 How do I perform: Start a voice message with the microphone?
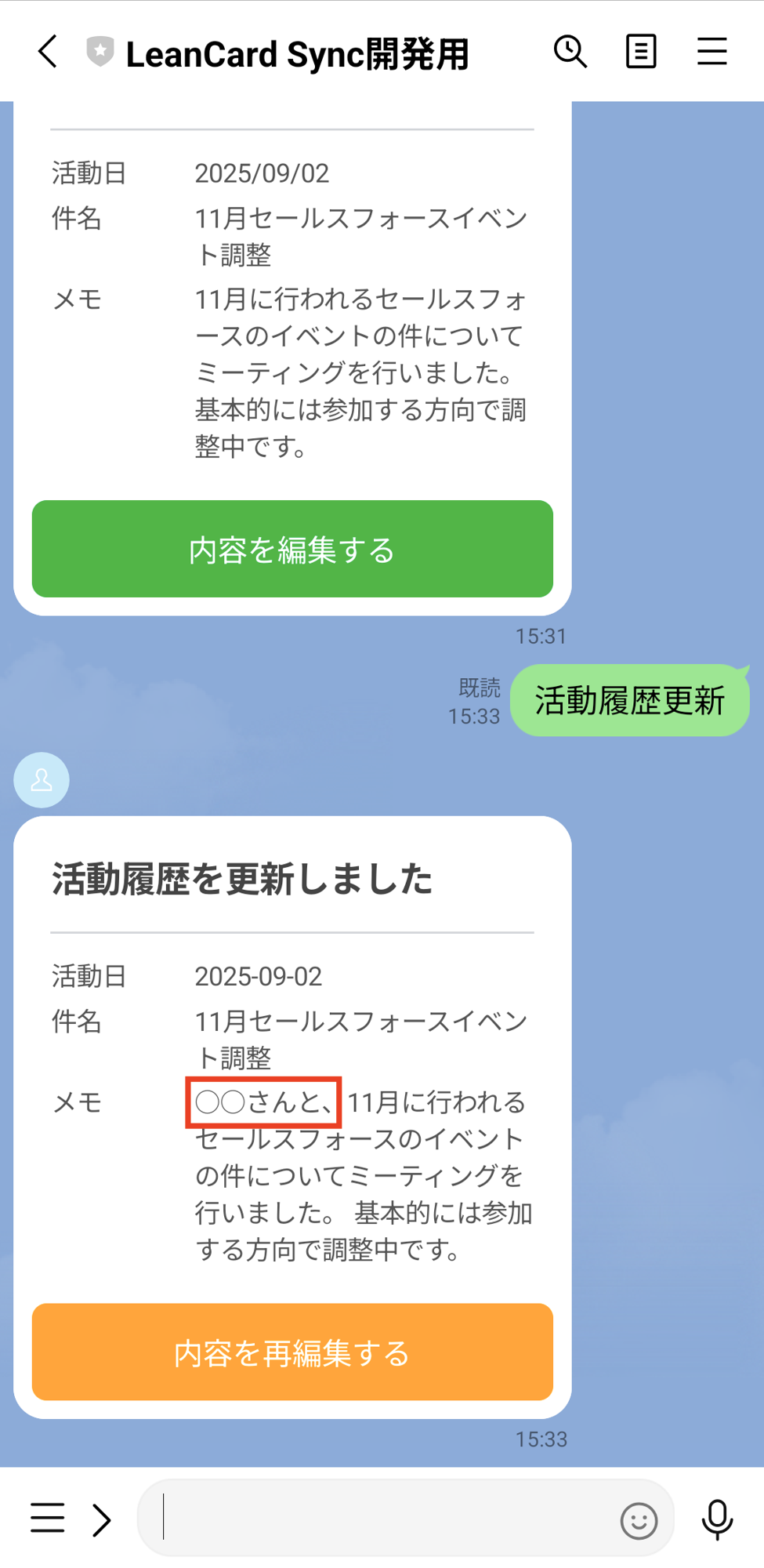(716, 1519)
